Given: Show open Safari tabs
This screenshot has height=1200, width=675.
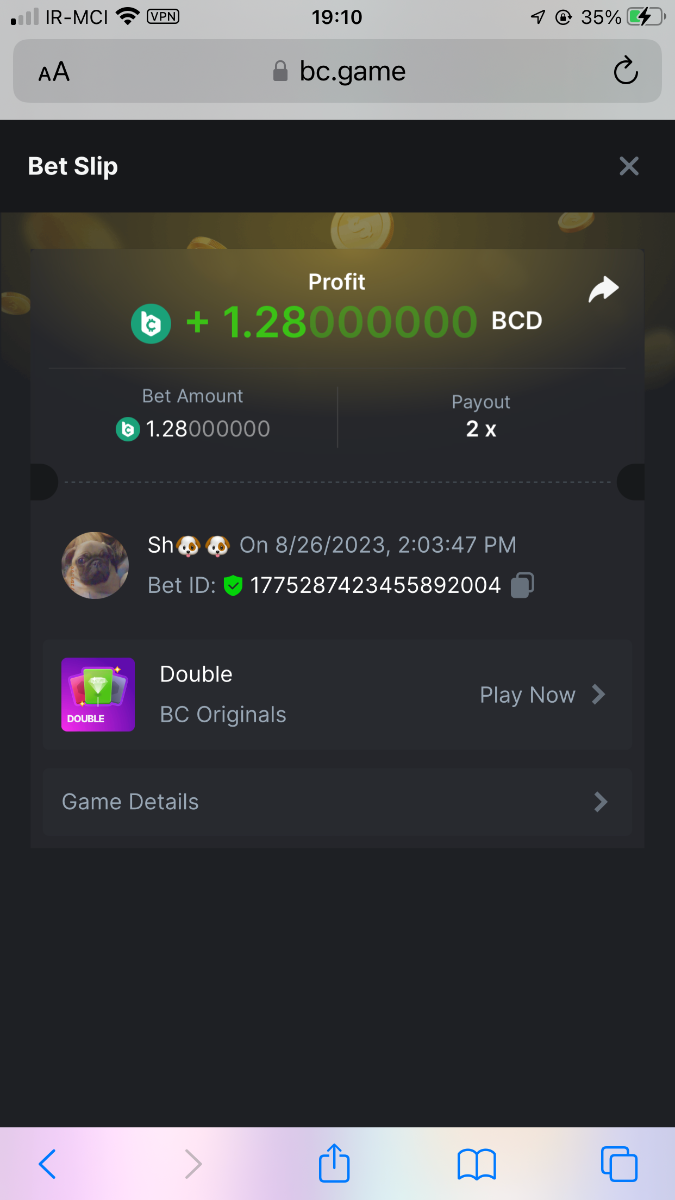Looking at the screenshot, I should pyautogui.click(x=619, y=1164).
